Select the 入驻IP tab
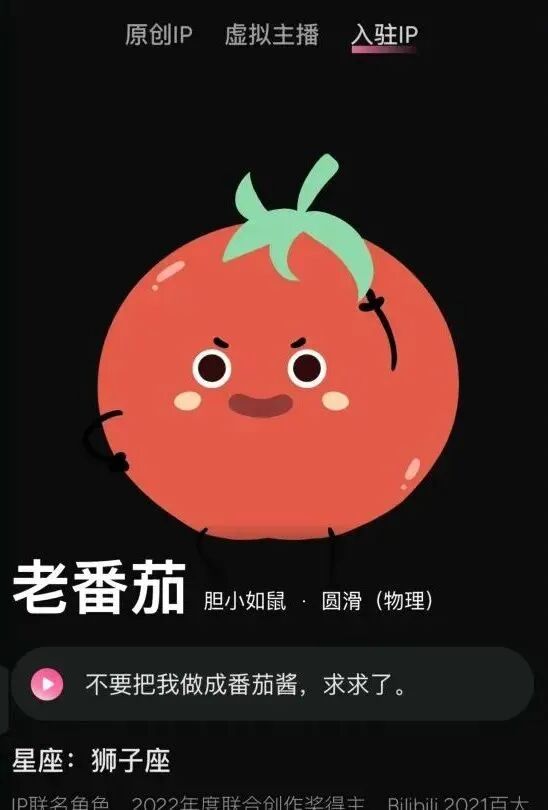The height and width of the screenshot is (810, 548). [x=384, y=35]
